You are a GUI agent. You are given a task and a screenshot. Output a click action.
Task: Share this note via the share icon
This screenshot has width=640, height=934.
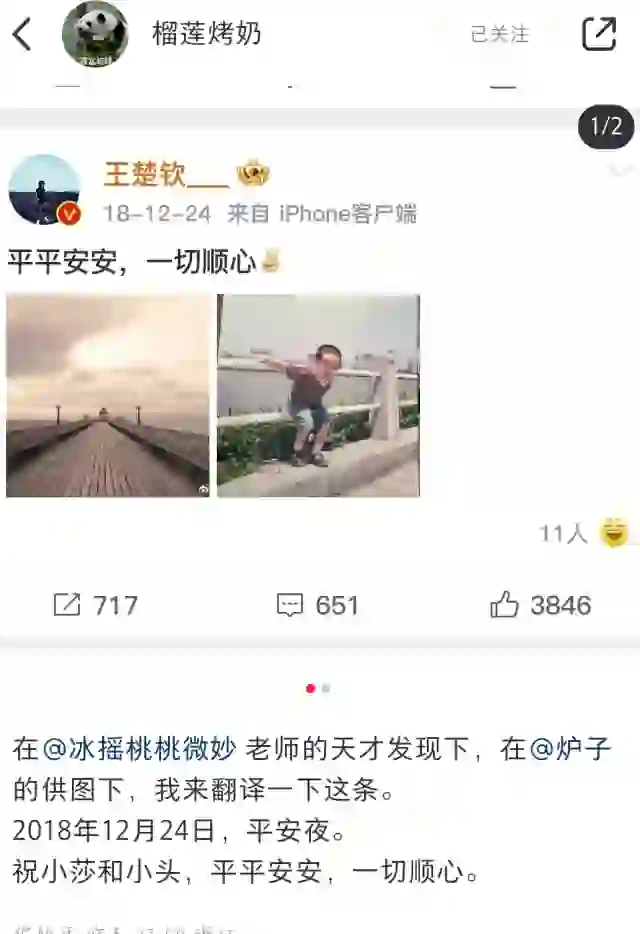click(599, 34)
